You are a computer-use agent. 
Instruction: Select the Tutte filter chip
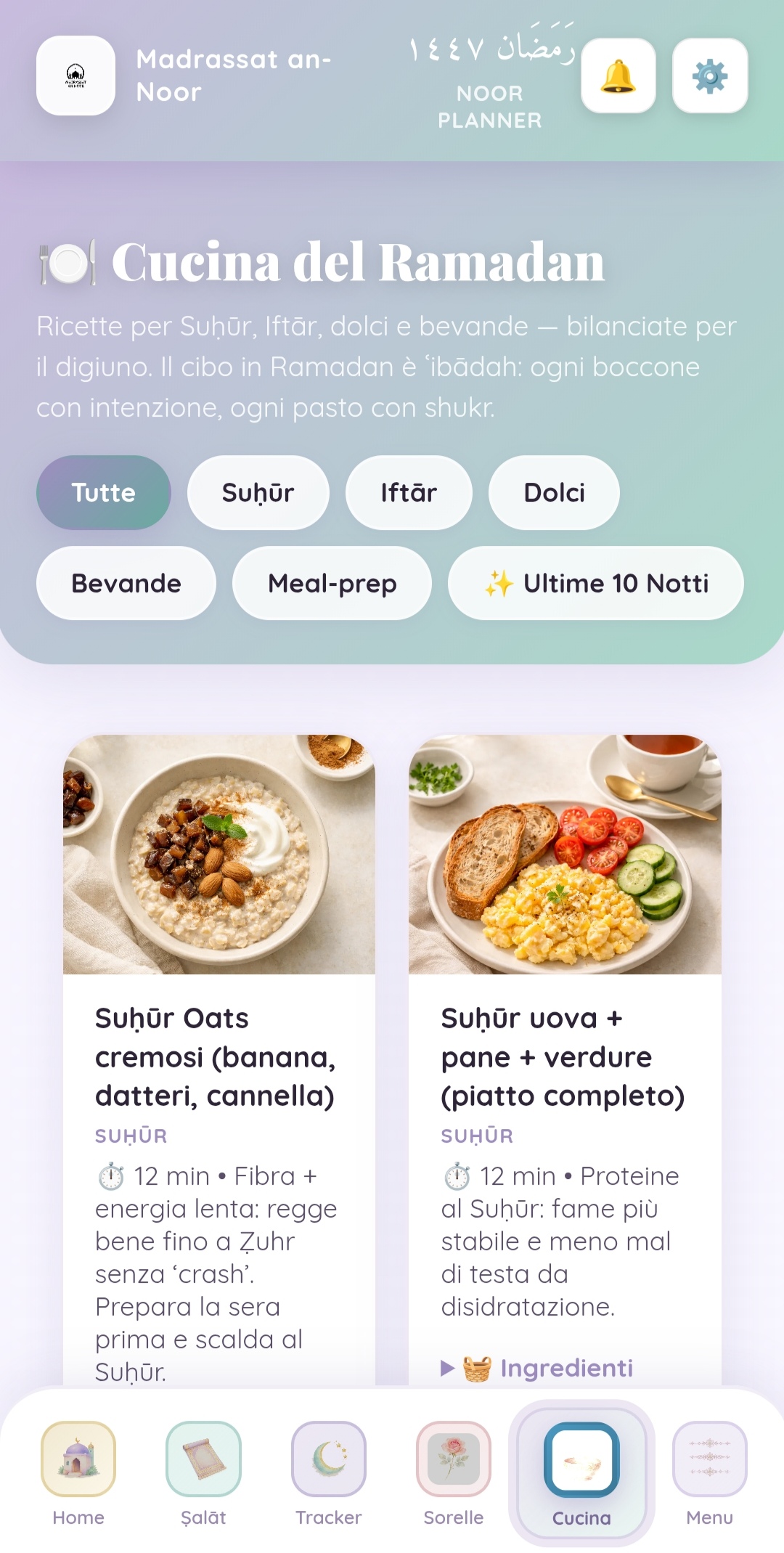[x=104, y=493]
